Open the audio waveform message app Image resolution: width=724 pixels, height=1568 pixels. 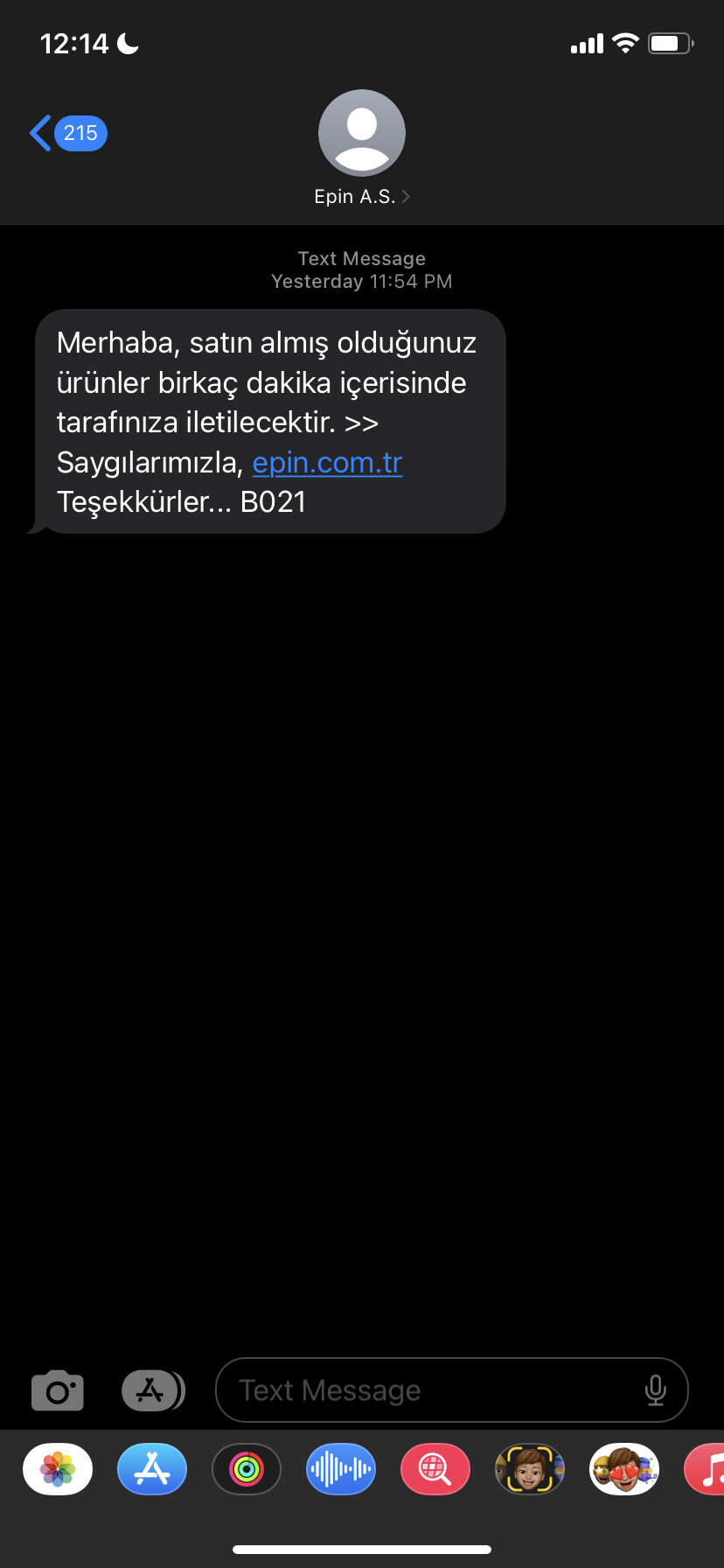click(341, 1469)
